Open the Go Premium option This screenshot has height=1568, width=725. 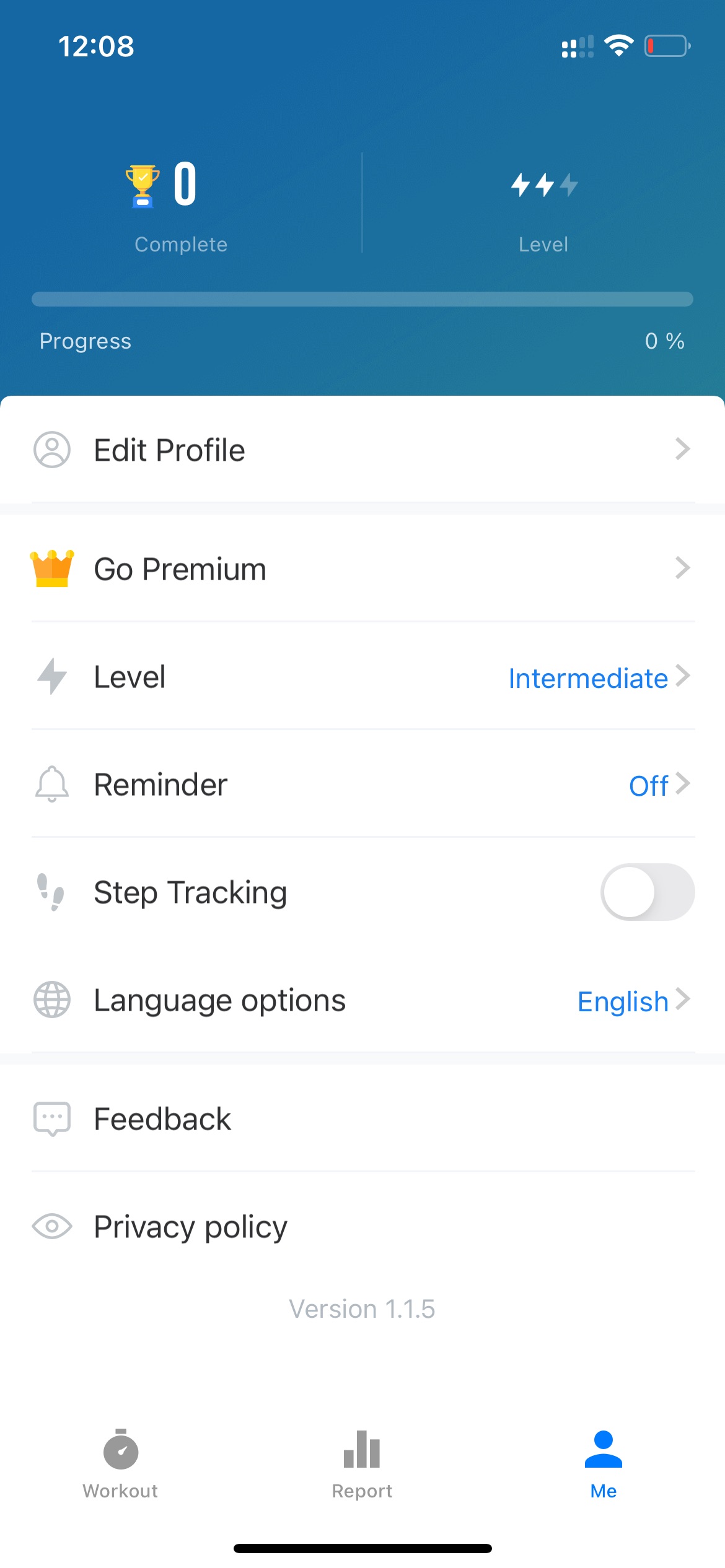[x=362, y=568]
